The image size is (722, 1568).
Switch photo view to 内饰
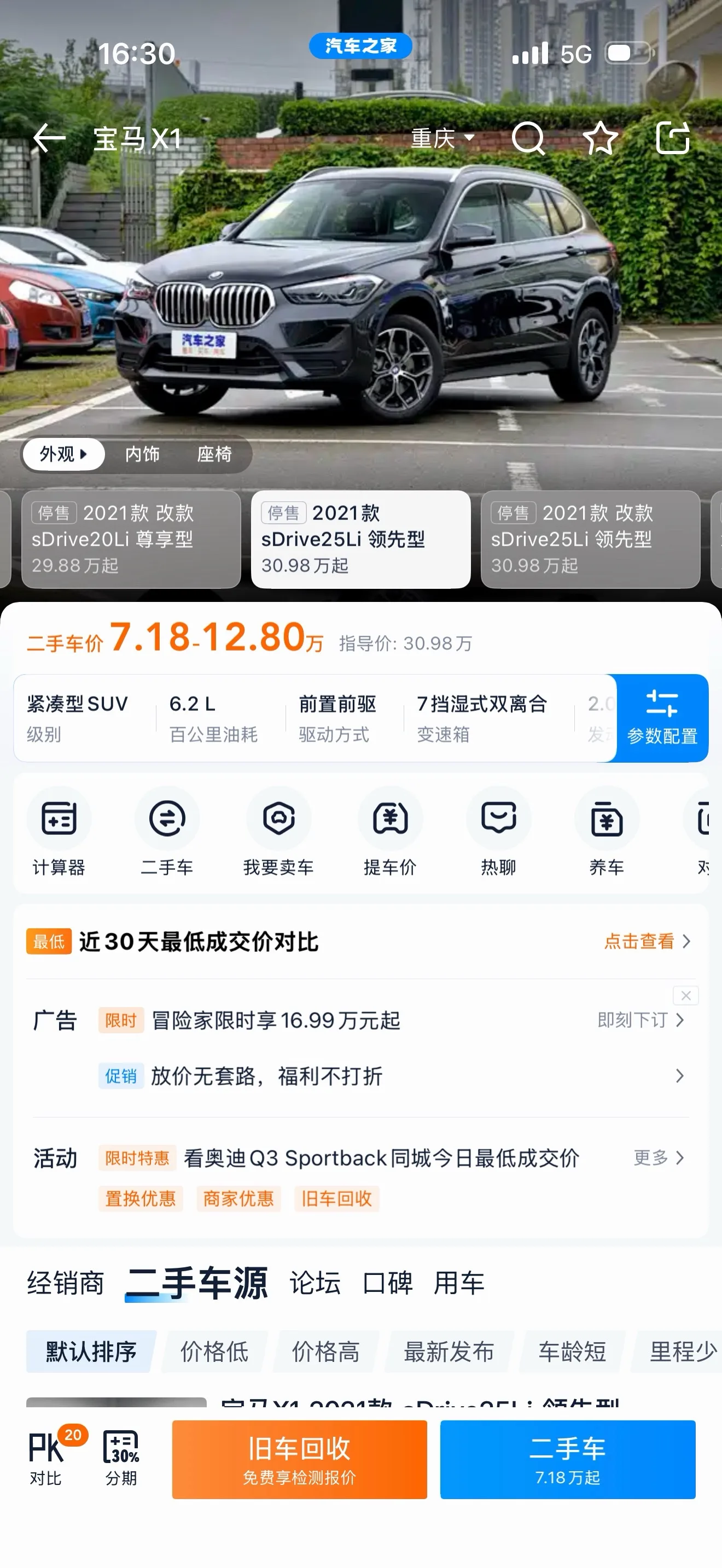142,454
